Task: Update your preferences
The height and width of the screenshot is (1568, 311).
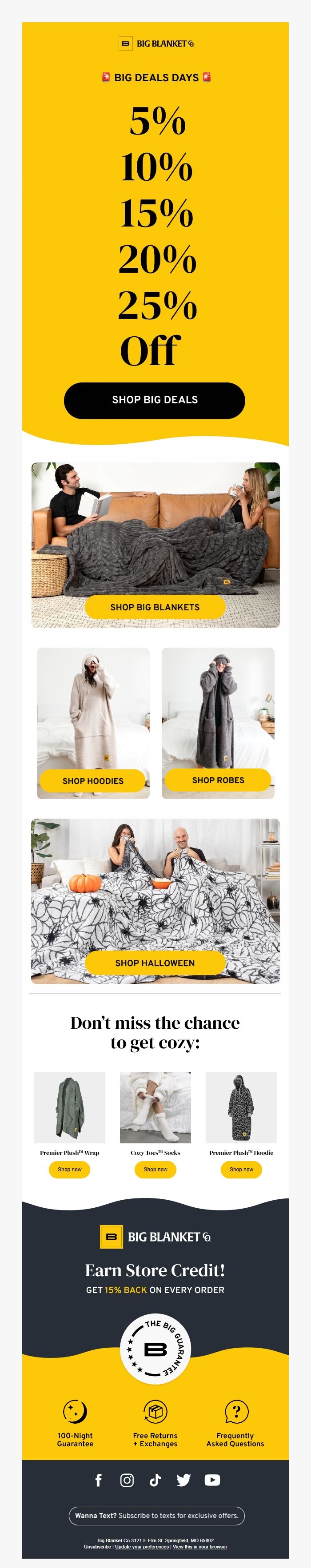Action: tap(142, 1546)
